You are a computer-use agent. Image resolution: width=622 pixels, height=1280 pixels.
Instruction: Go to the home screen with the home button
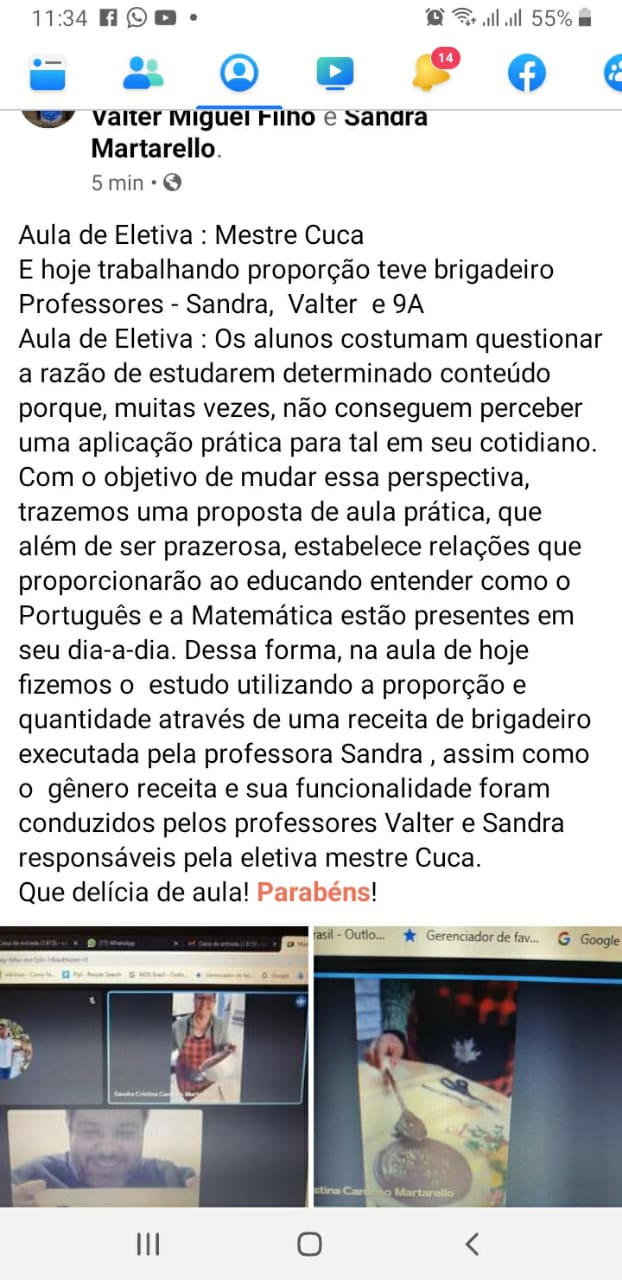pyautogui.click(x=310, y=1243)
